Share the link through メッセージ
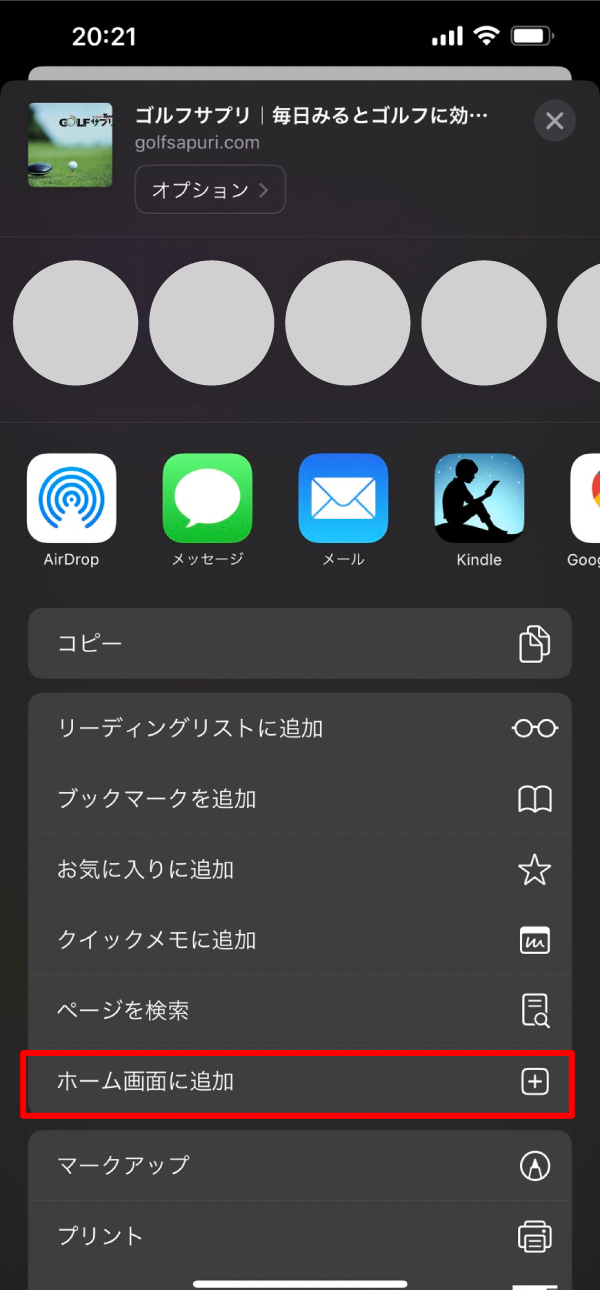Image resolution: width=600 pixels, height=1290 pixels. coord(208,499)
